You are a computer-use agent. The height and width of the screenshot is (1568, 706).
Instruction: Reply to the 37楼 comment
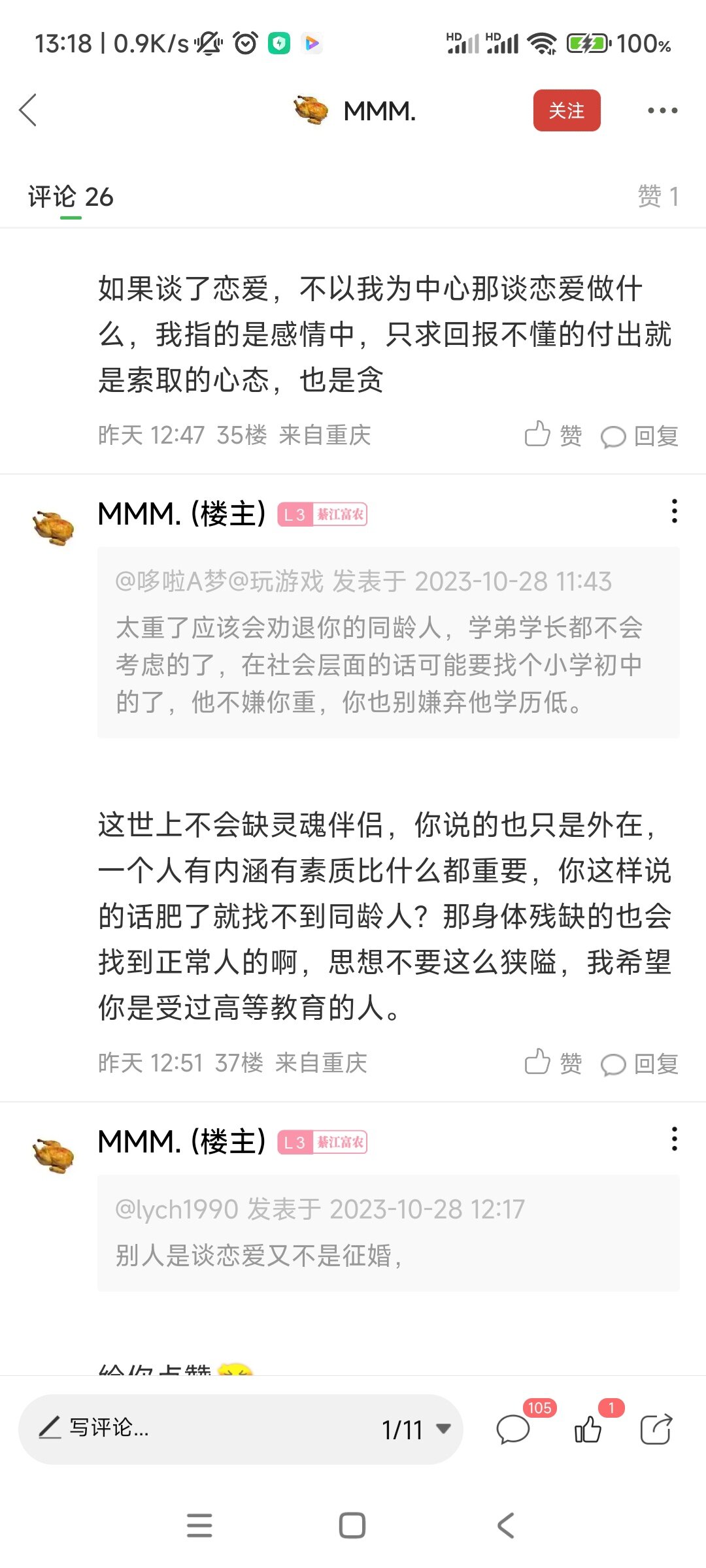tap(639, 1064)
